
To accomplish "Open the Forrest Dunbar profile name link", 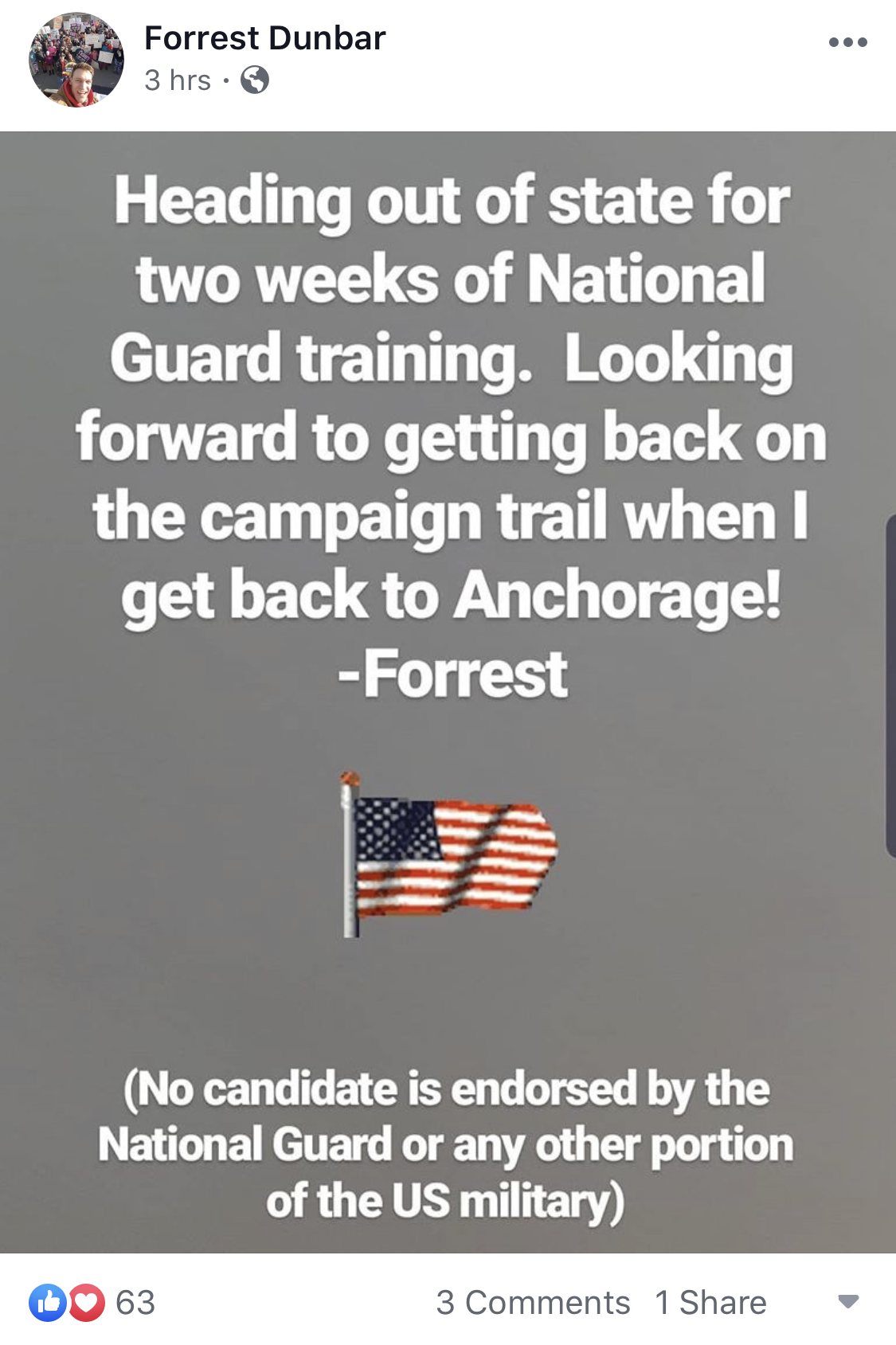I will click(264, 38).
